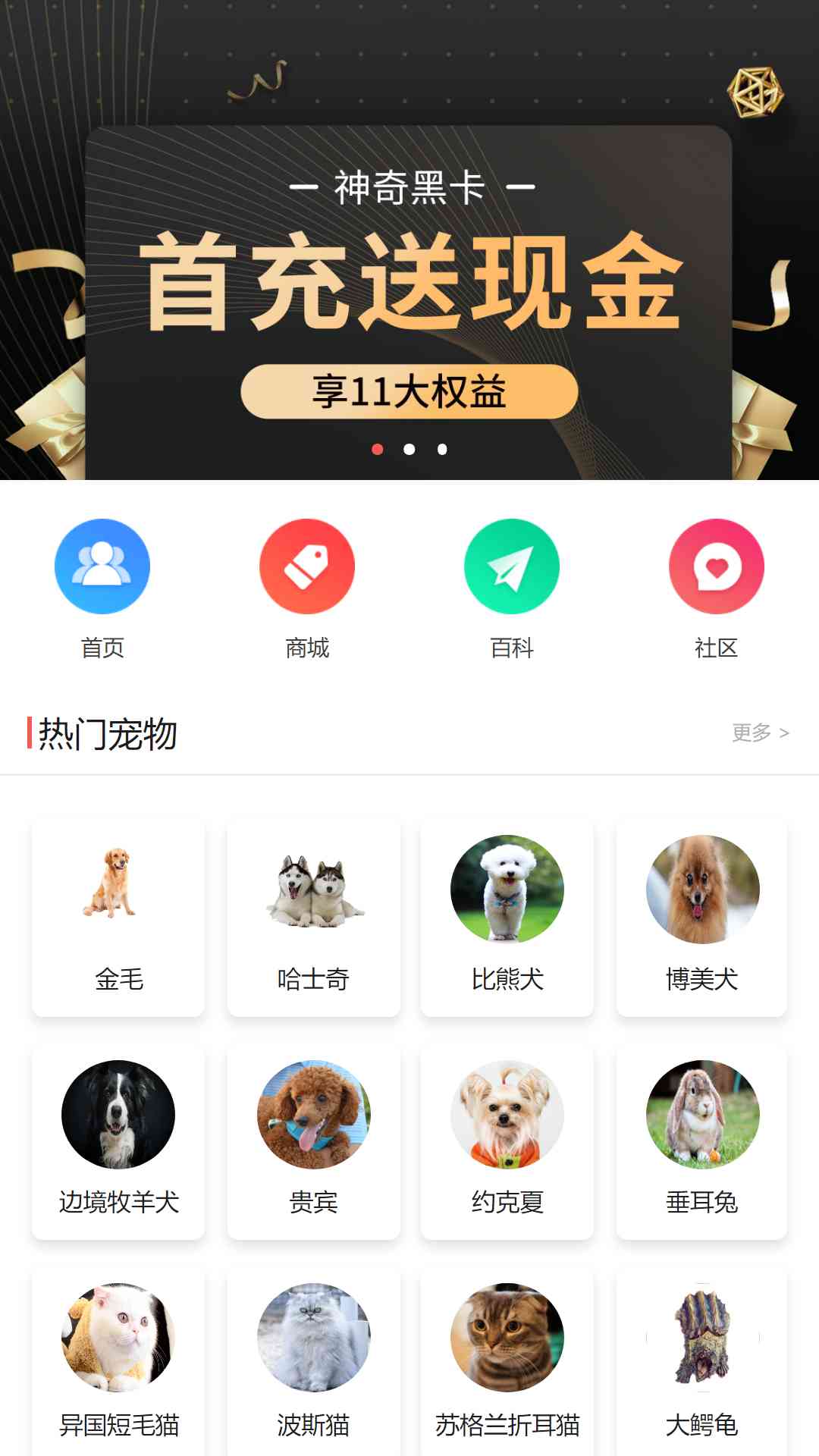Select the 贵宾 pet card
The height and width of the screenshot is (1456, 819).
[x=314, y=1141]
